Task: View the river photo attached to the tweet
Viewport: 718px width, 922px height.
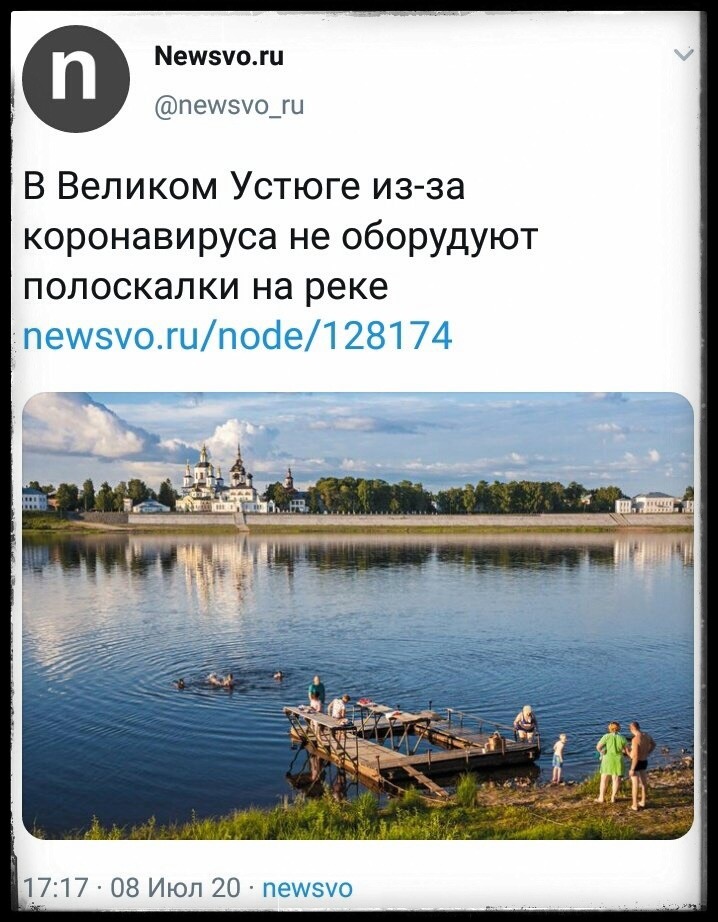Action: (x=357, y=614)
